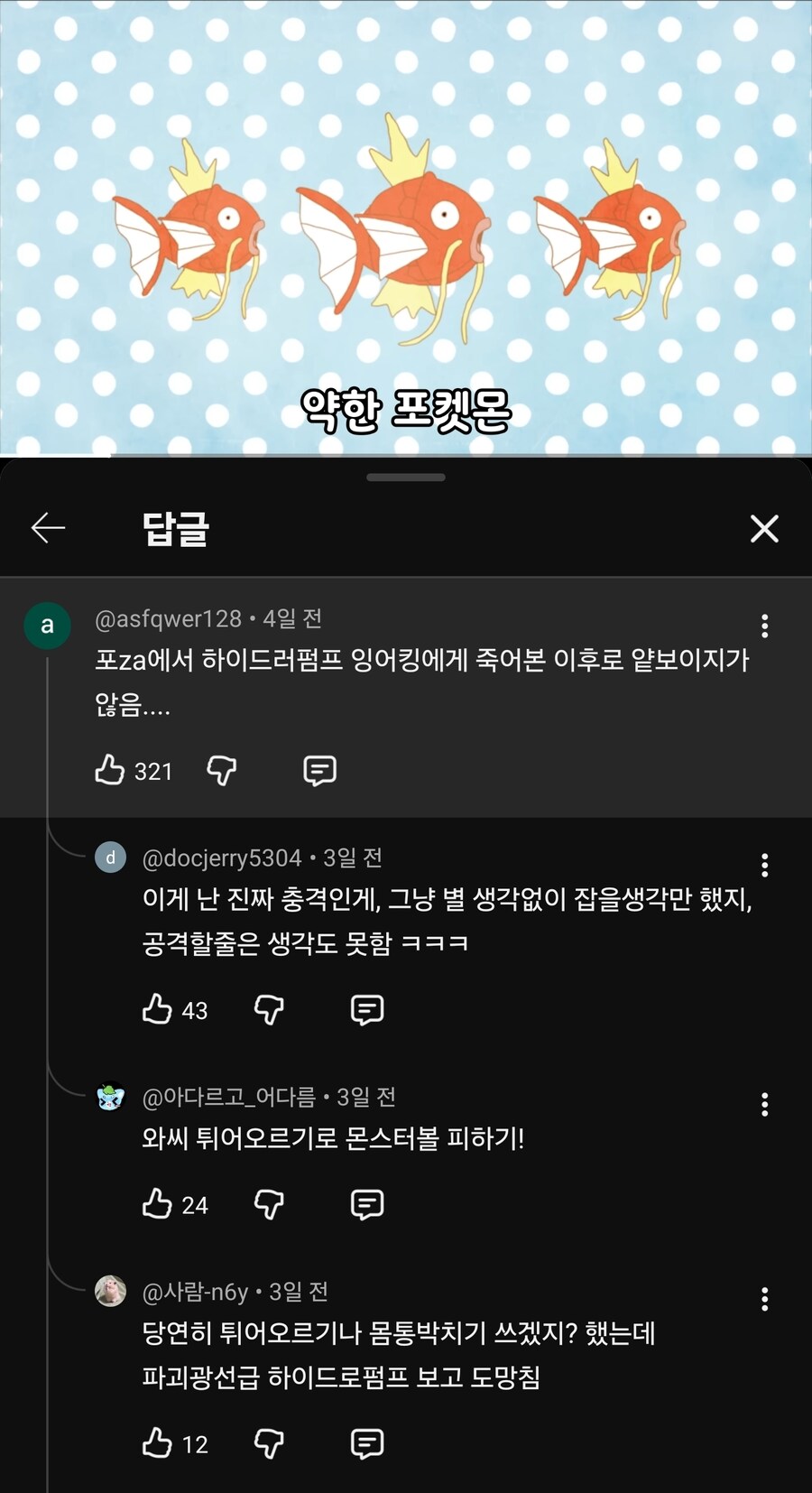The width and height of the screenshot is (812, 1493).
Task: Dislike the reply by @아다르고_어다름
Action: (x=269, y=1204)
